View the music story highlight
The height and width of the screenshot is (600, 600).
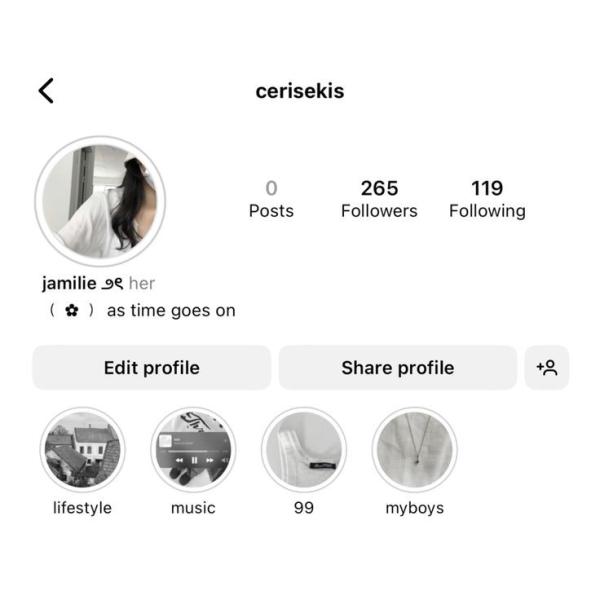point(193,450)
